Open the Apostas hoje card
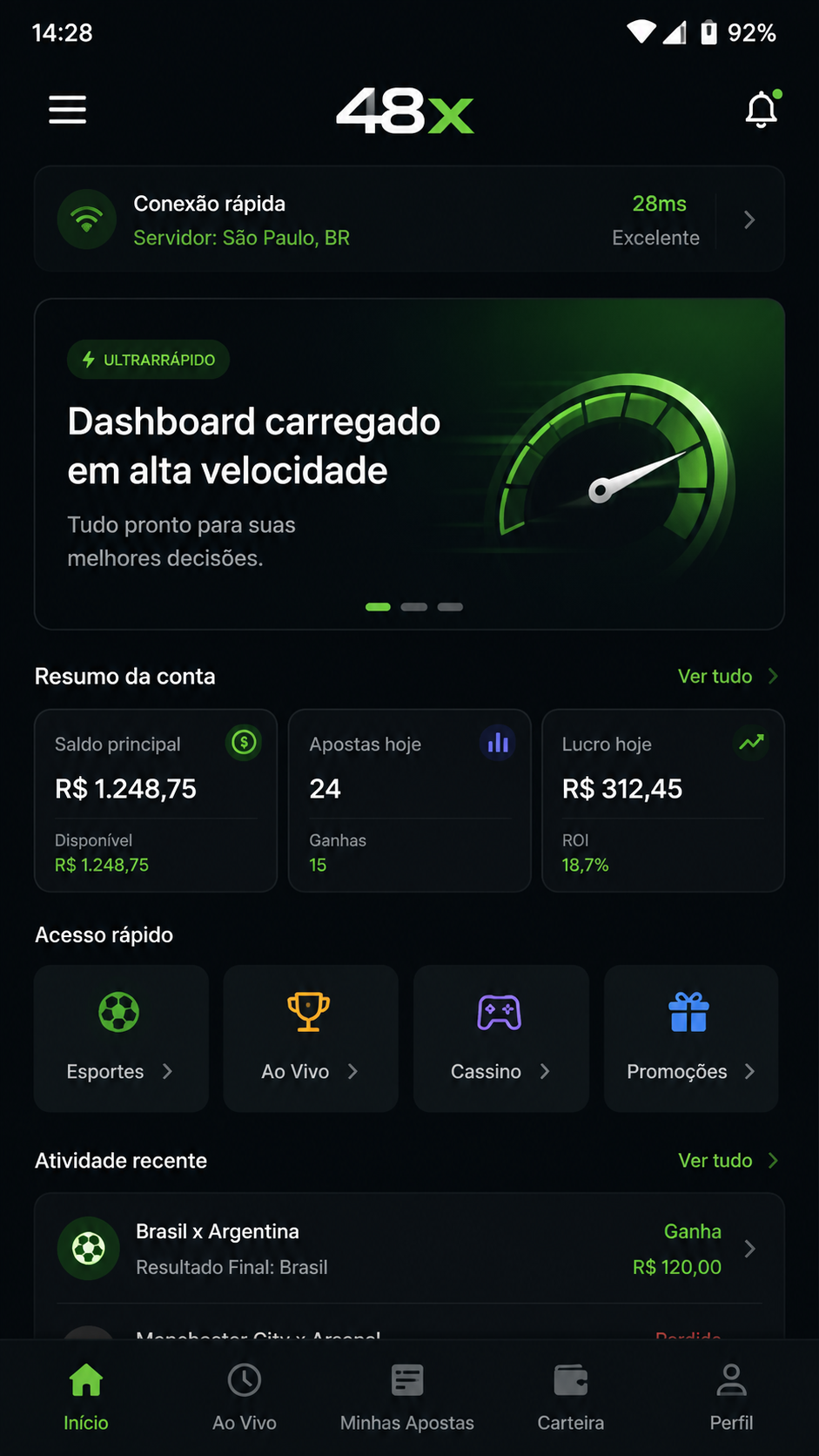 tap(409, 800)
